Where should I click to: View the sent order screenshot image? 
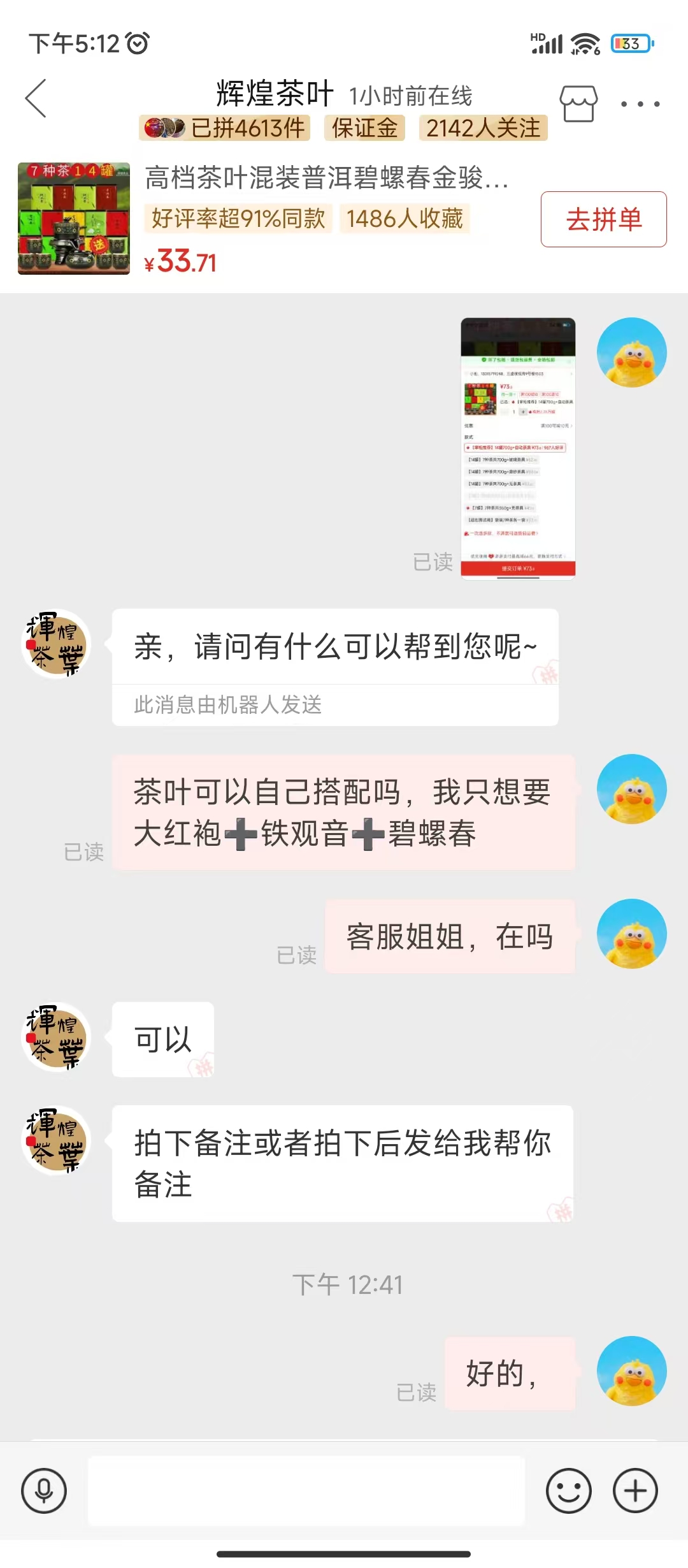coord(518,448)
